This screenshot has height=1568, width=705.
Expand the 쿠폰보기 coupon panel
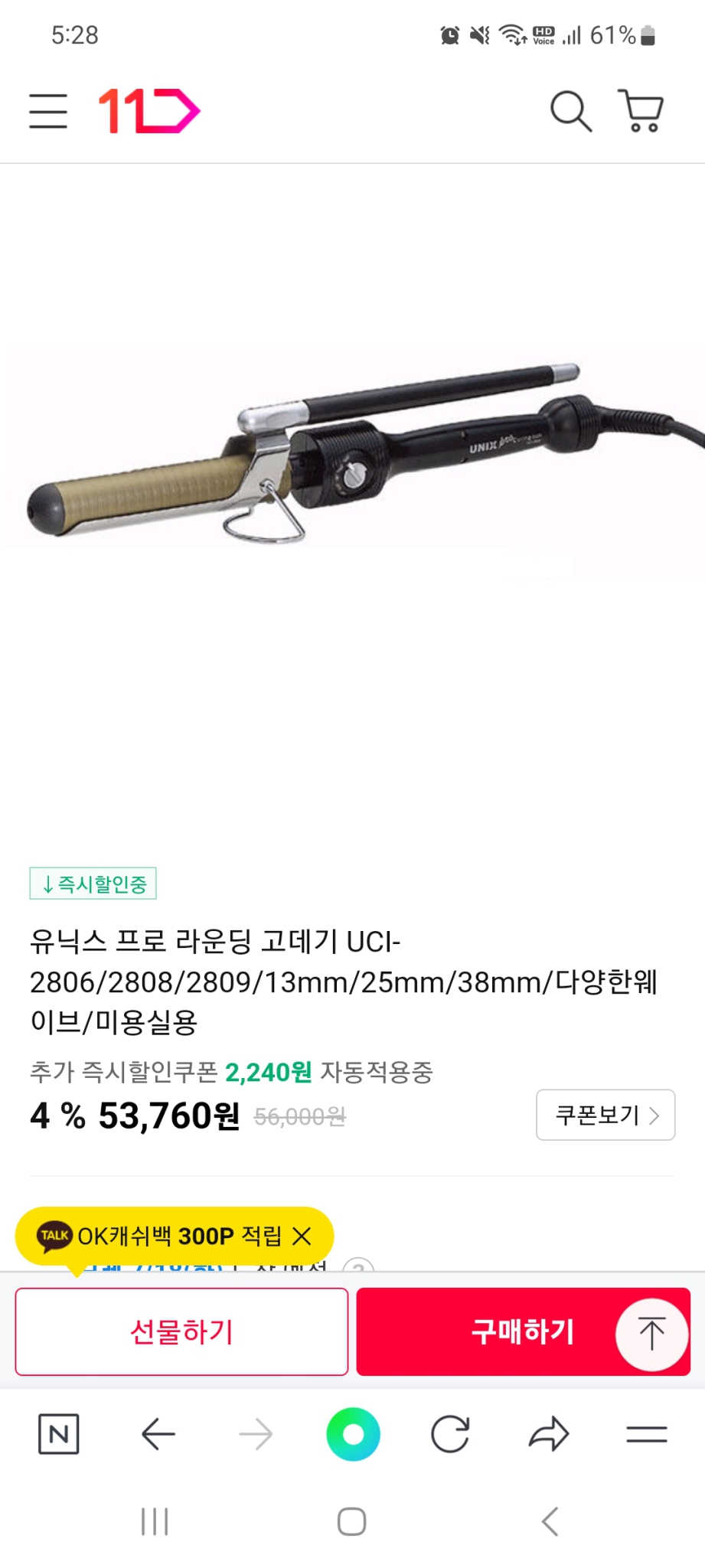pos(605,1116)
